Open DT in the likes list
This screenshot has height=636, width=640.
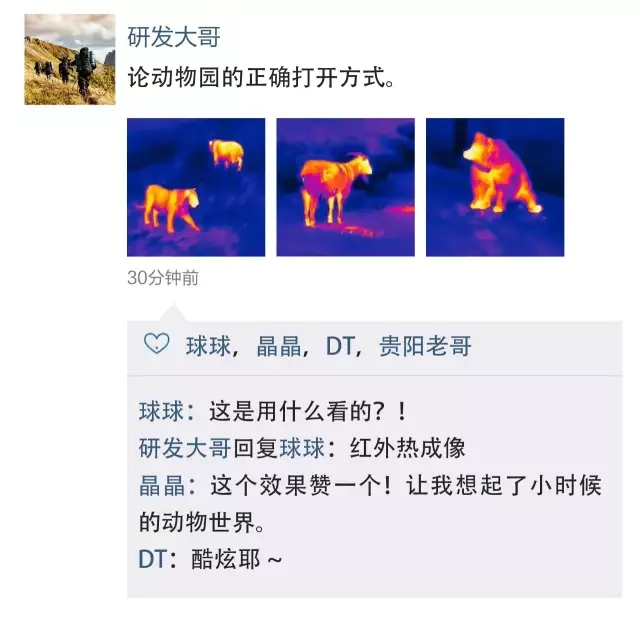tap(340, 346)
